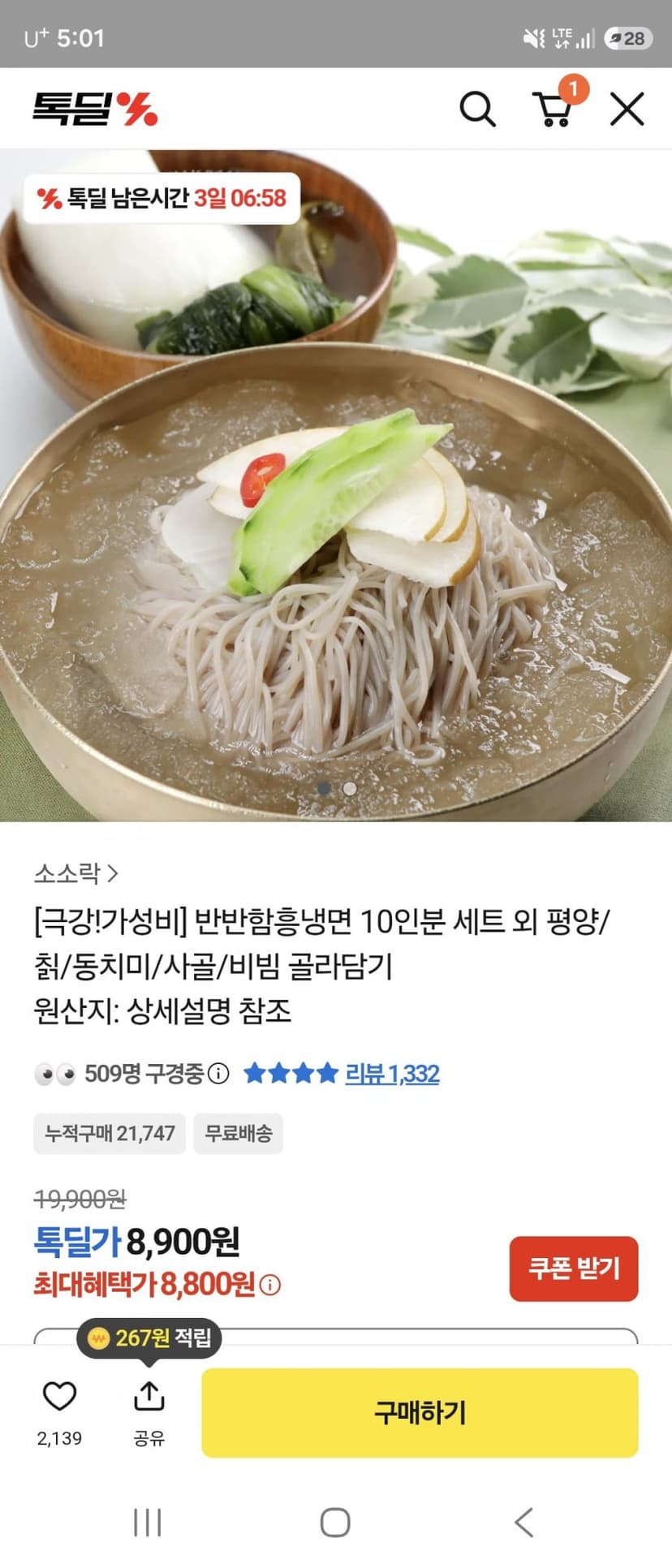Tap 쿠폰 받기 to get coupon
Screen dimensions: 672x1568
click(x=574, y=1269)
